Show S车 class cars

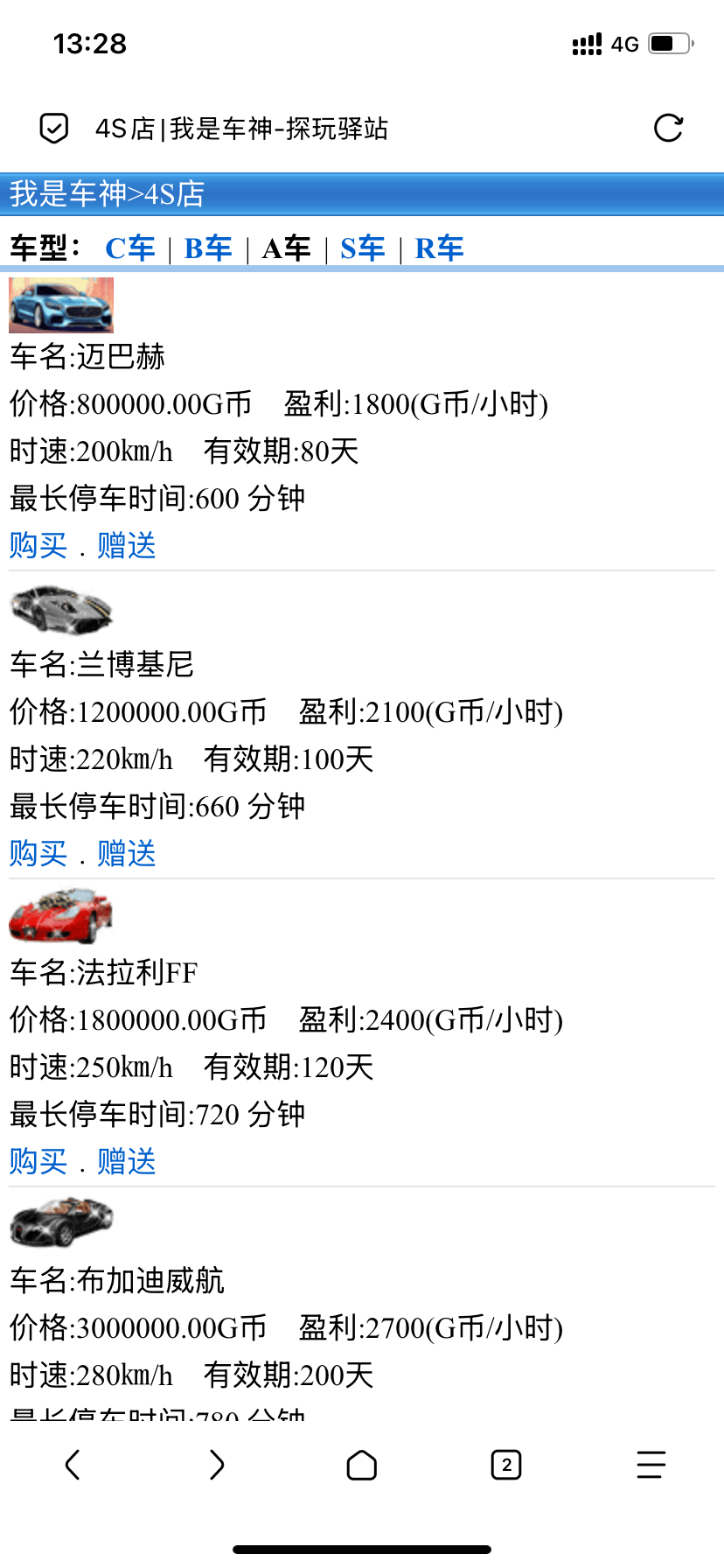363,248
